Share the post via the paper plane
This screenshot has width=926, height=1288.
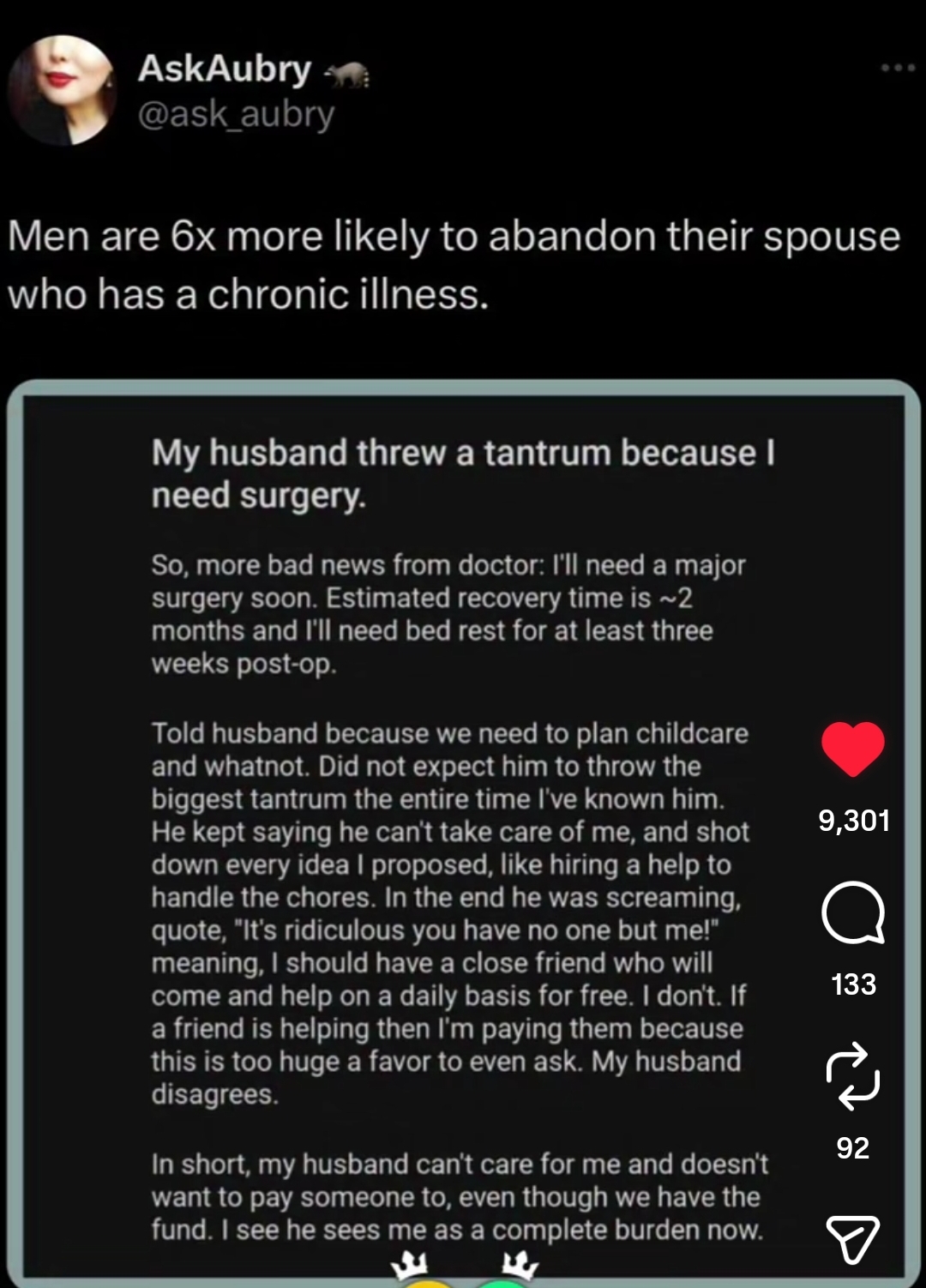852,1238
